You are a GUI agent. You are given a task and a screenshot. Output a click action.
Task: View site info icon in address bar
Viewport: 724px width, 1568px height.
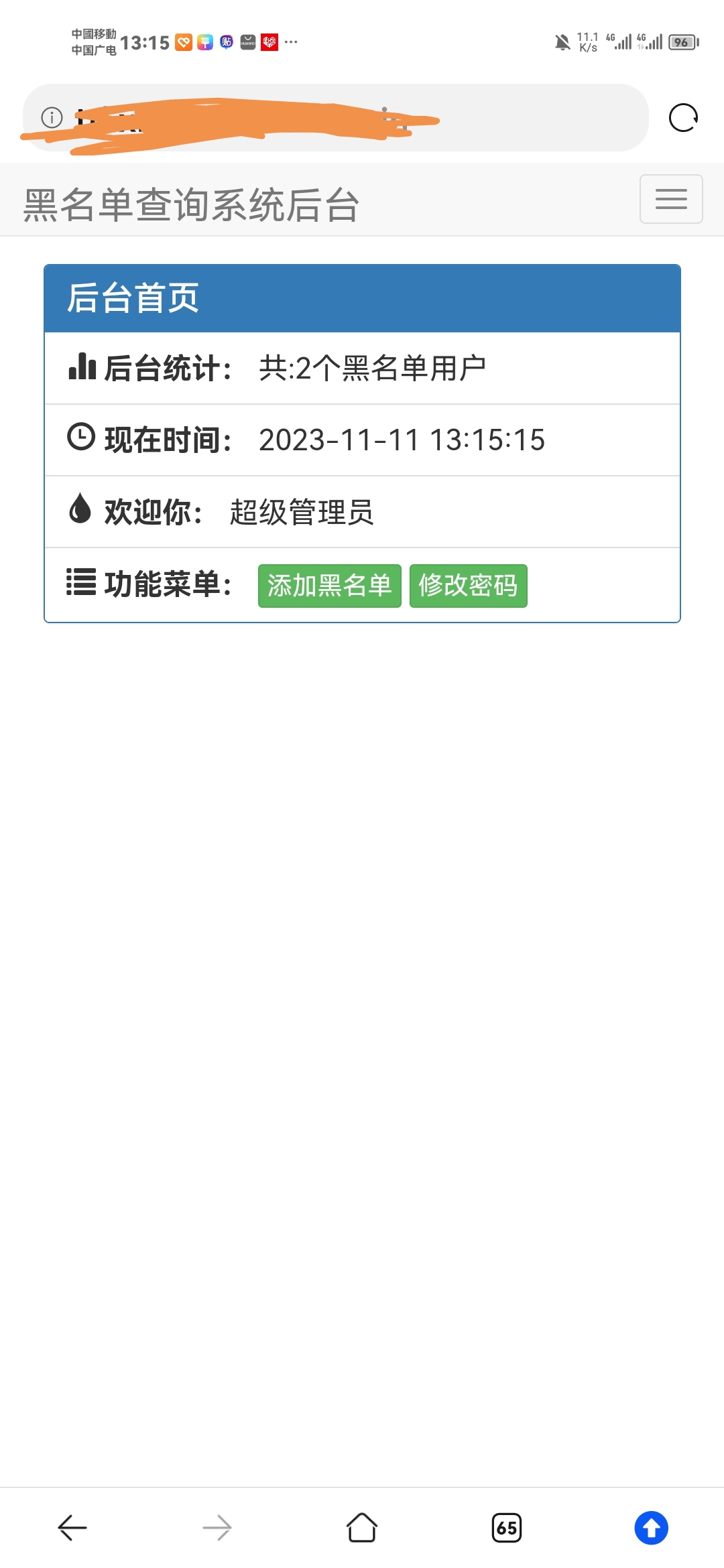[x=52, y=118]
